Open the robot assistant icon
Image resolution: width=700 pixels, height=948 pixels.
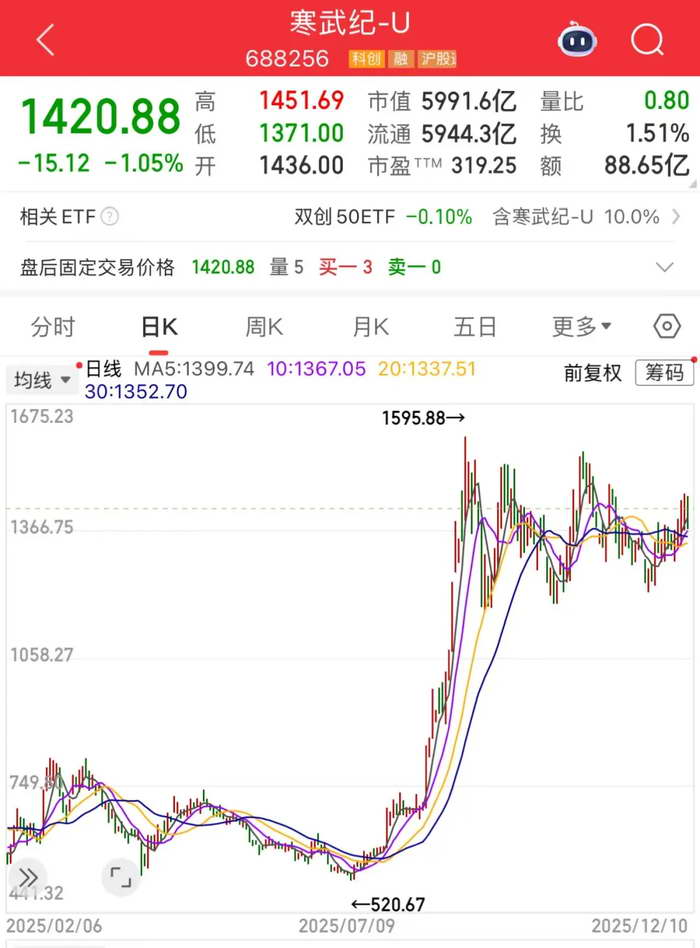(x=576, y=40)
